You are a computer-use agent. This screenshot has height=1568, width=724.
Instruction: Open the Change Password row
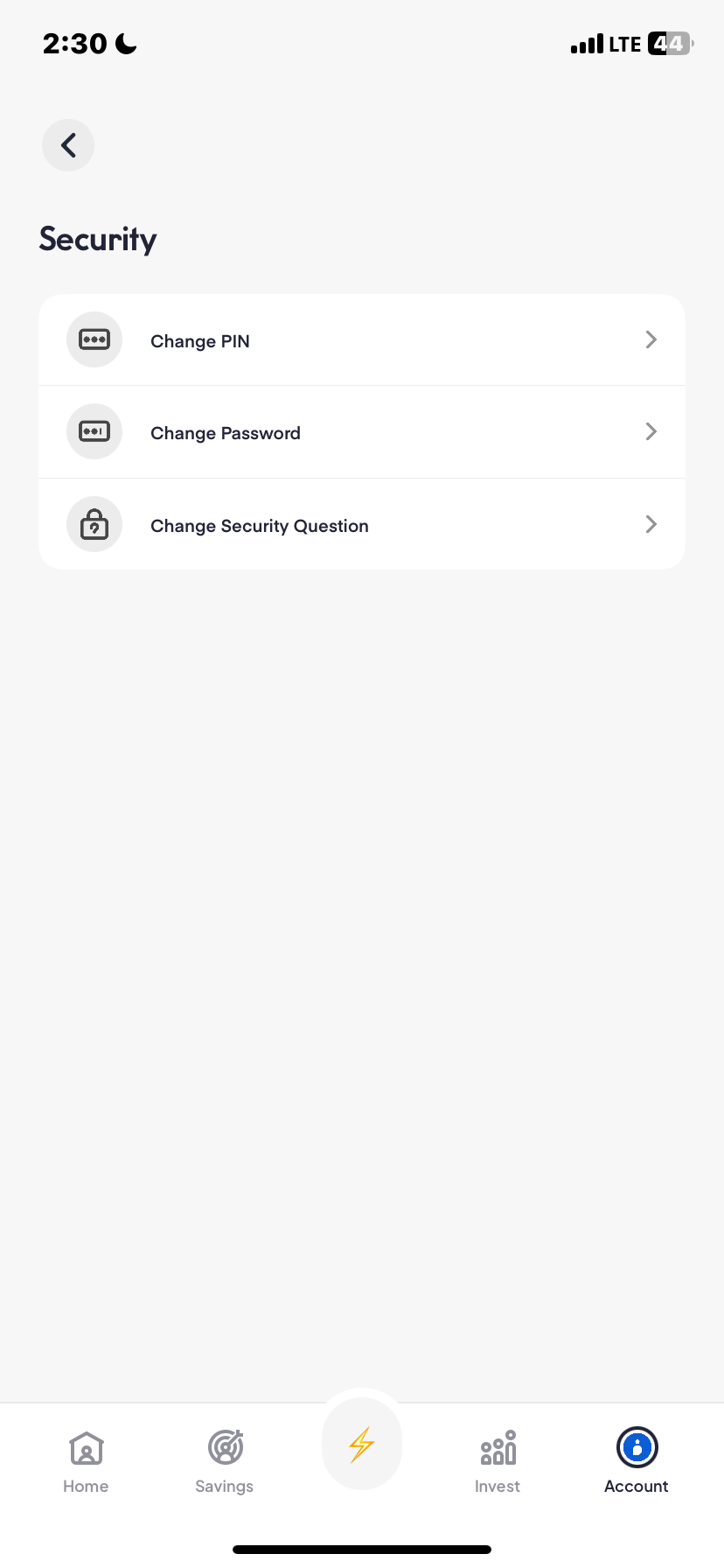pos(361,432)
